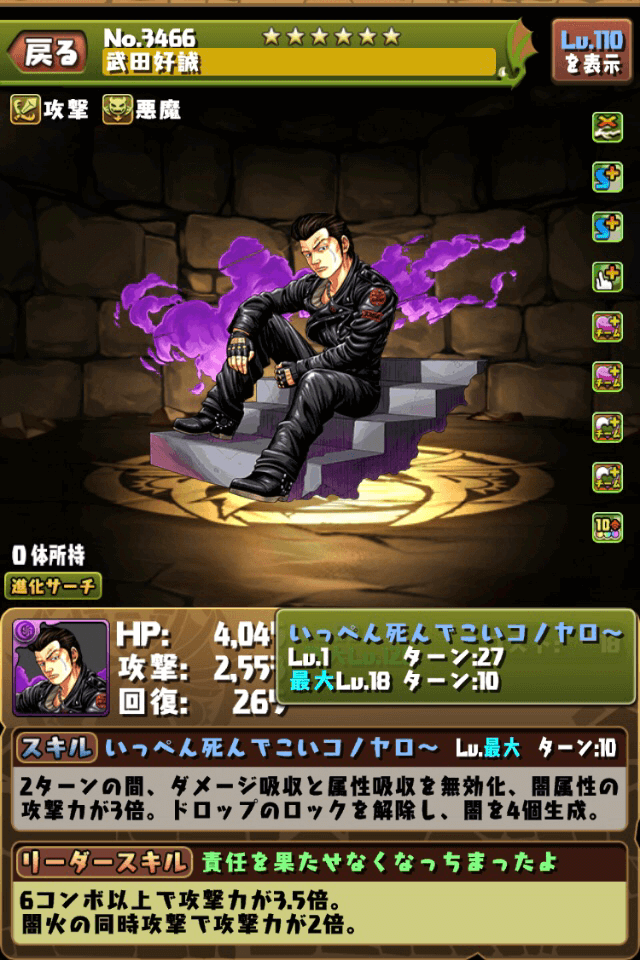Tap the リーダースキル label button
Screen dimensions: 640x960
click(102, 860)
